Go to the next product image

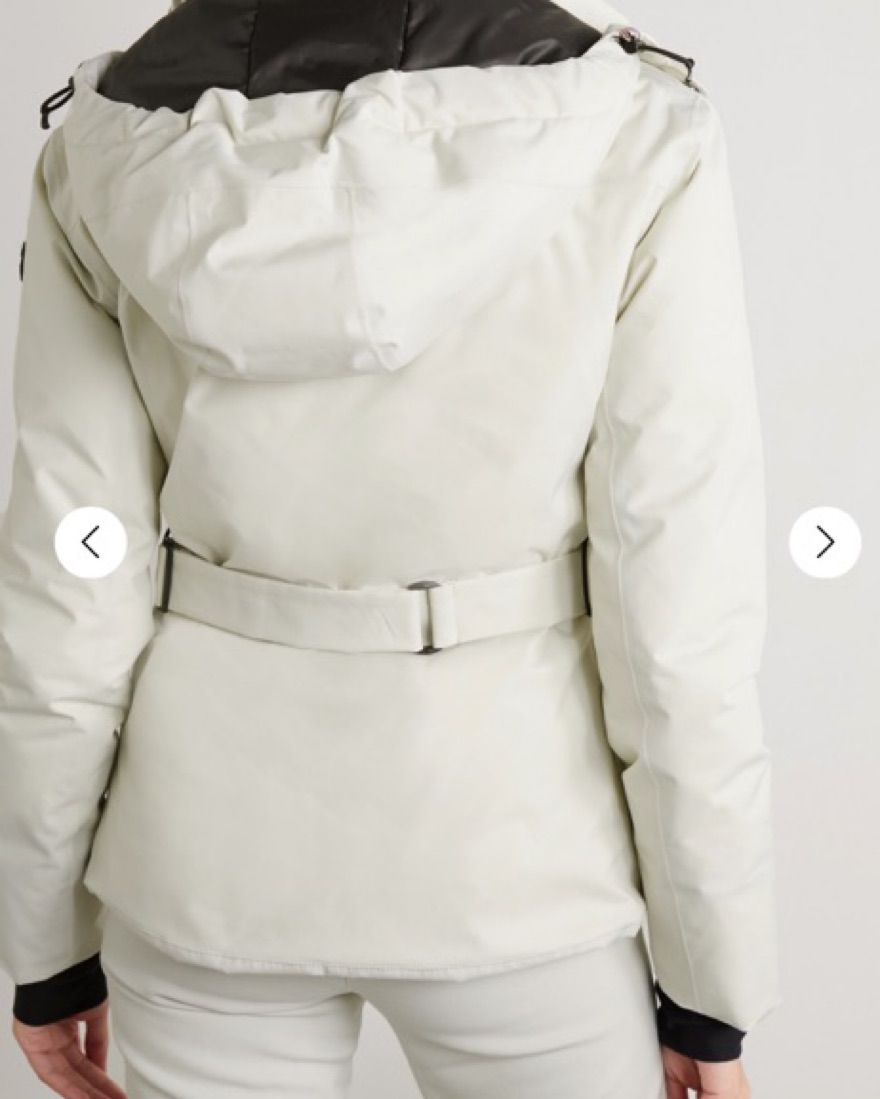pyautogui.click(x=824, y=543)
